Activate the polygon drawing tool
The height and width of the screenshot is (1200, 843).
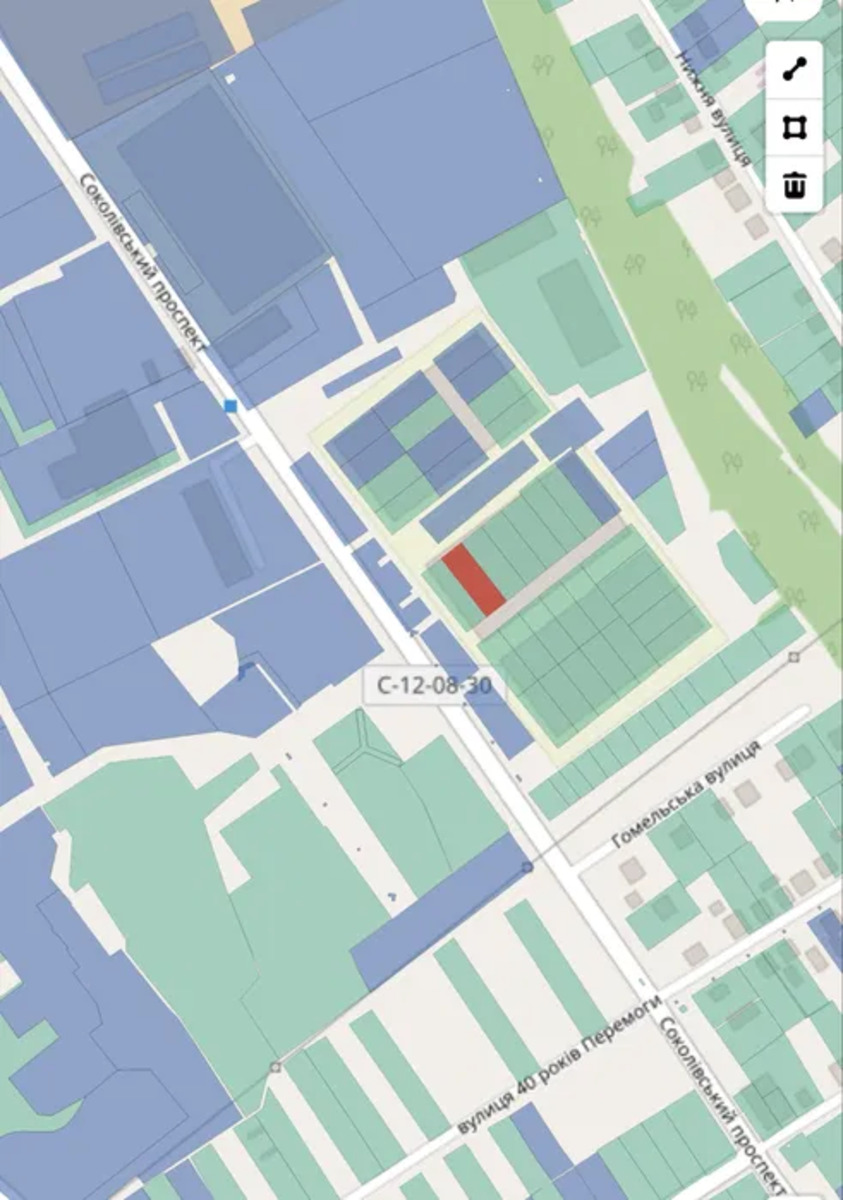coord(794,128)
